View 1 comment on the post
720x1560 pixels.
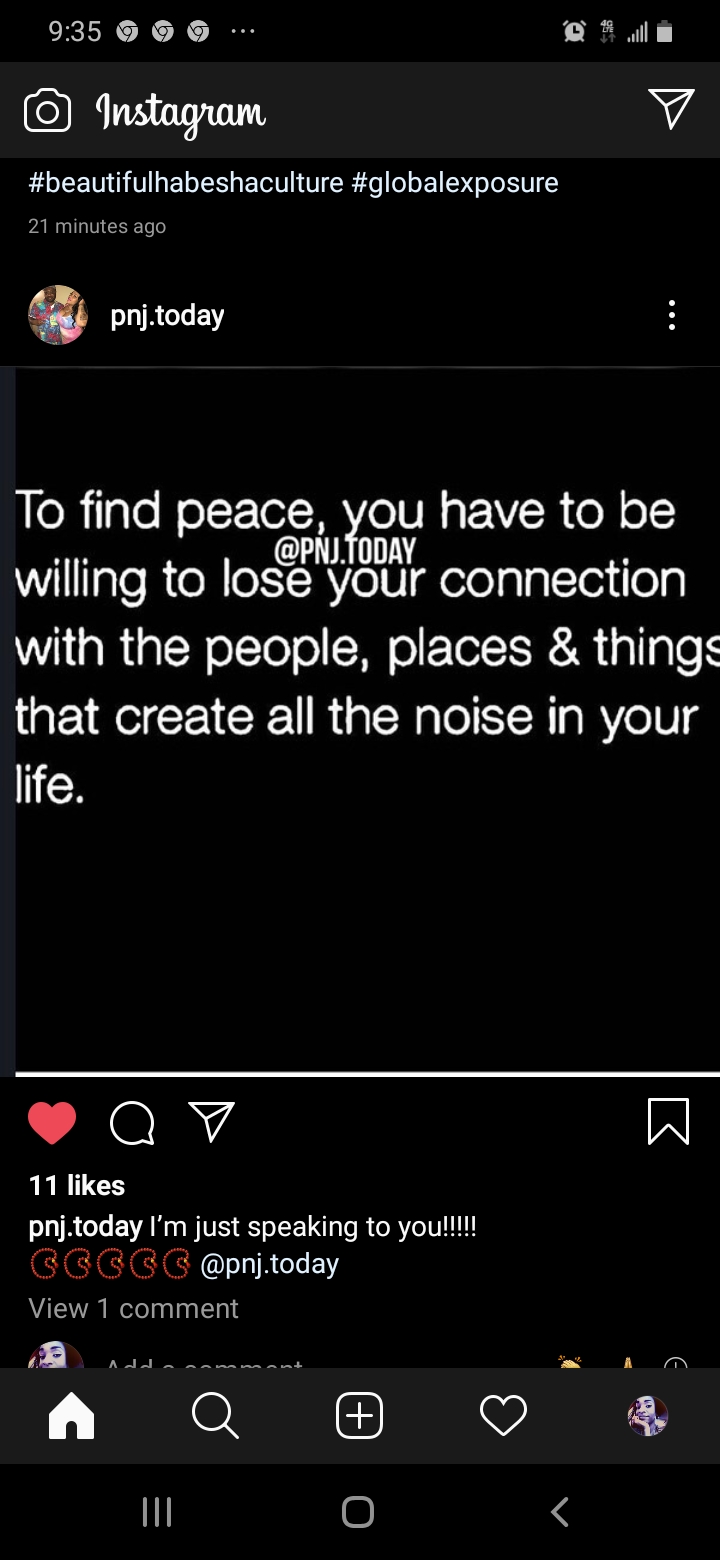click(x=134, y=1308)
